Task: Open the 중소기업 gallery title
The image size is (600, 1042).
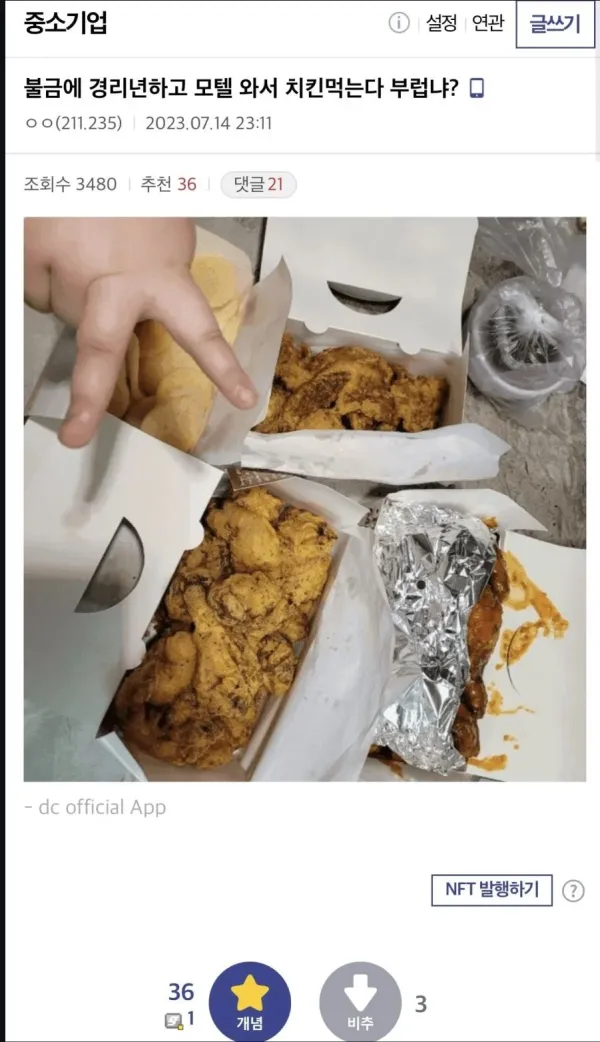Action: tap(66, 24)
